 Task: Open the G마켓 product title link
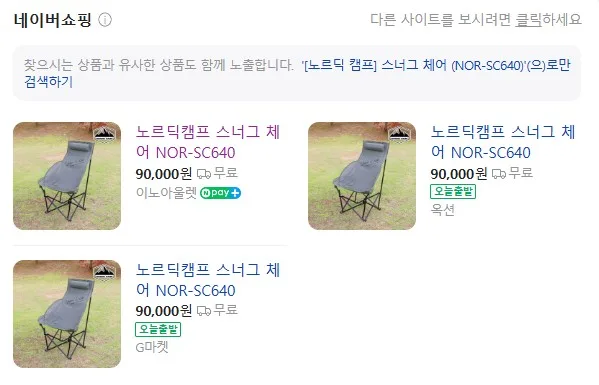(x=208, y=280)
